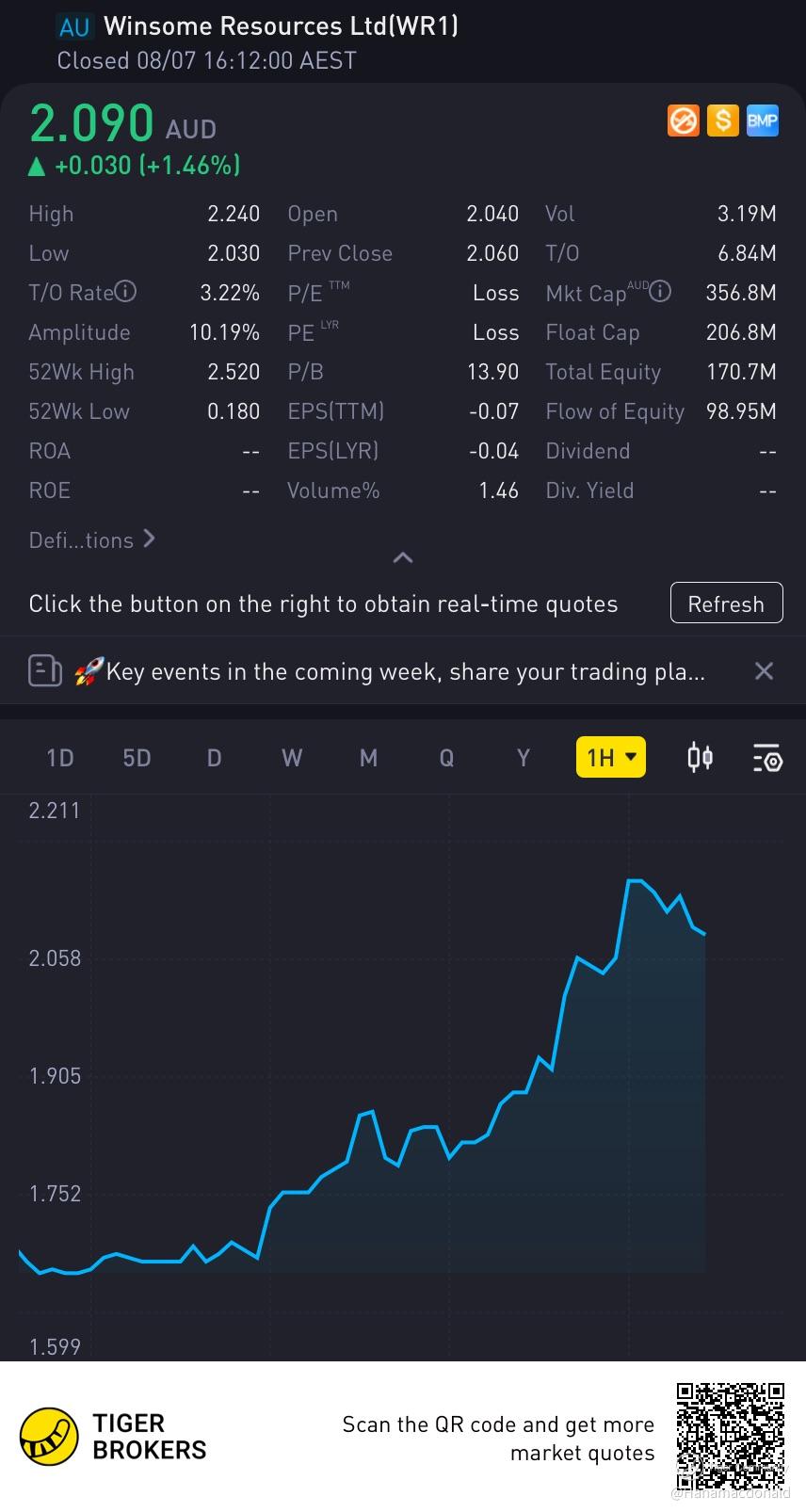Open chart display settings icon
This screenshot has width=806, height=1512.
point(767,758)
